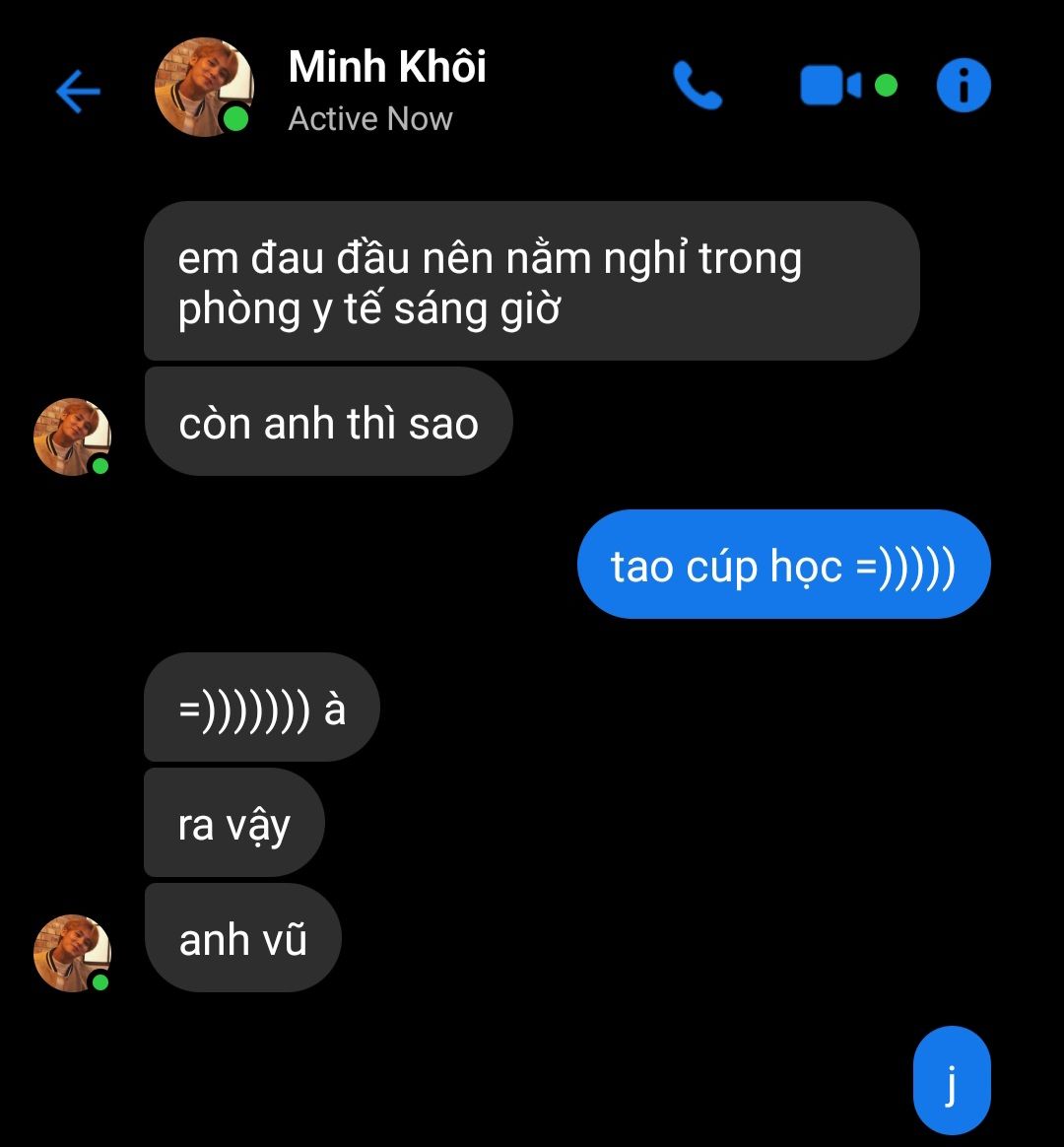
Task: Open Minh Khôi's profile from header avatar
Action: [x=204, y=87]
